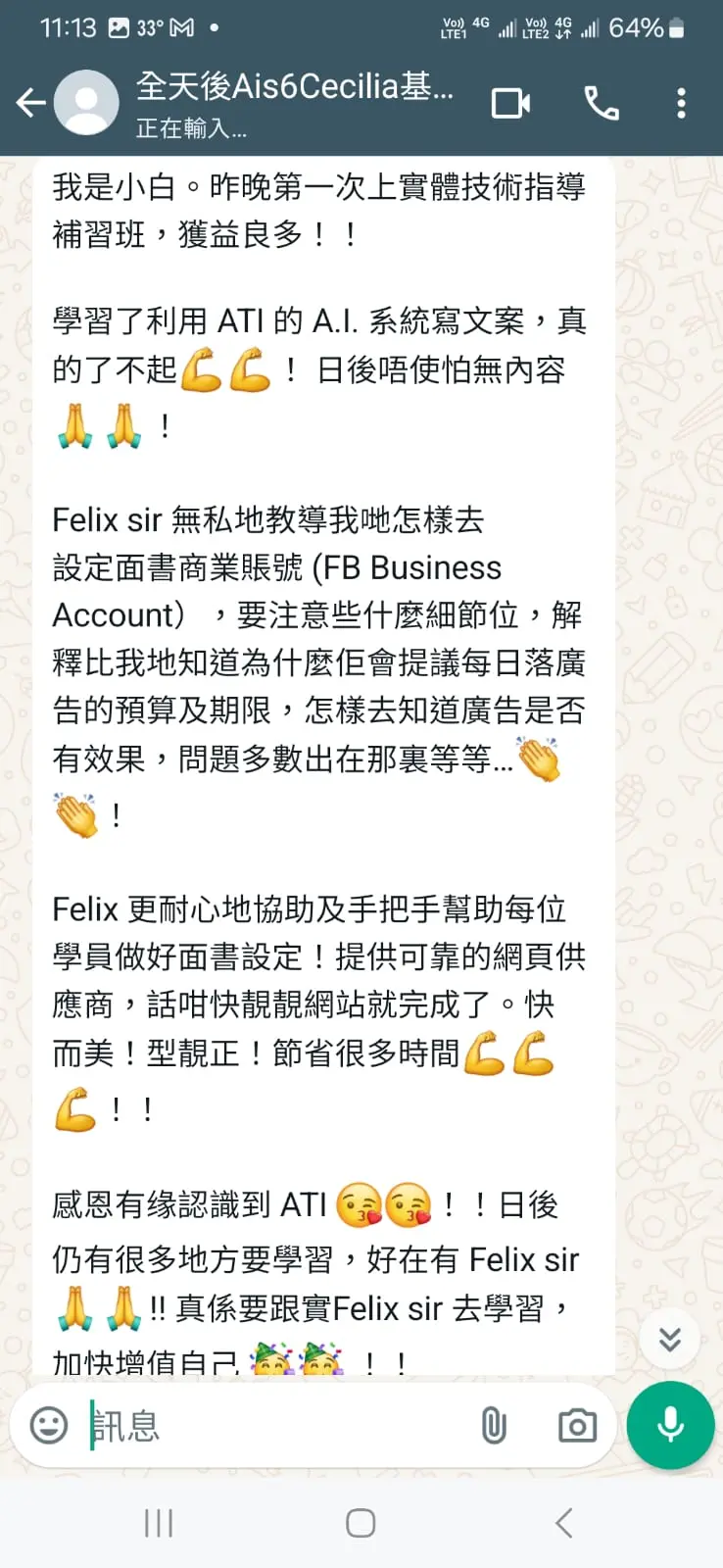
Task: Tap the system home button
Action: click(361, 1523)
